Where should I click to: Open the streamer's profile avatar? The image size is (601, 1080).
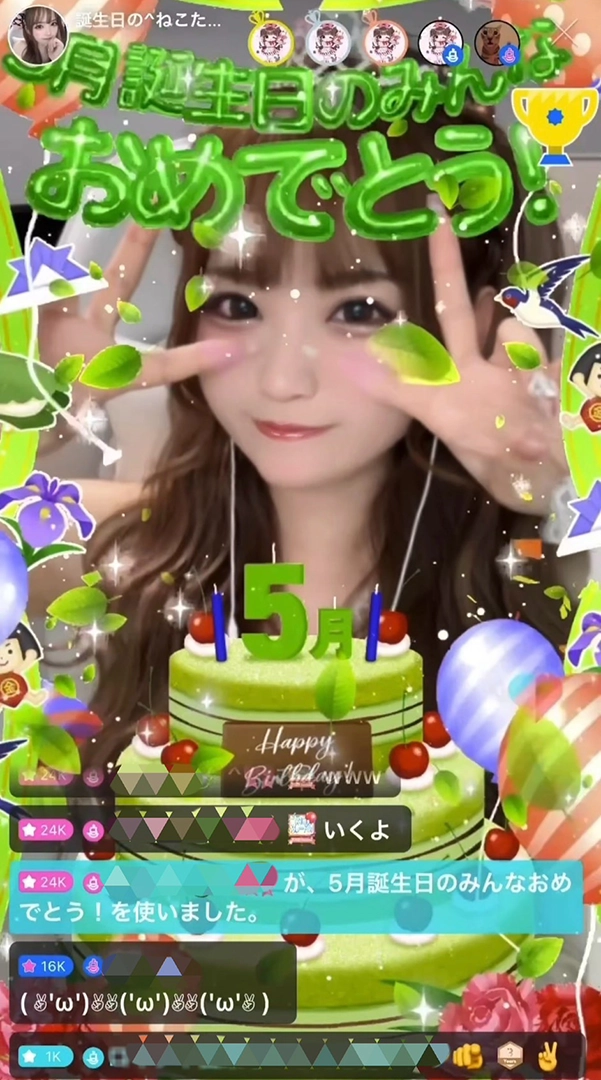tap(37, 32)
